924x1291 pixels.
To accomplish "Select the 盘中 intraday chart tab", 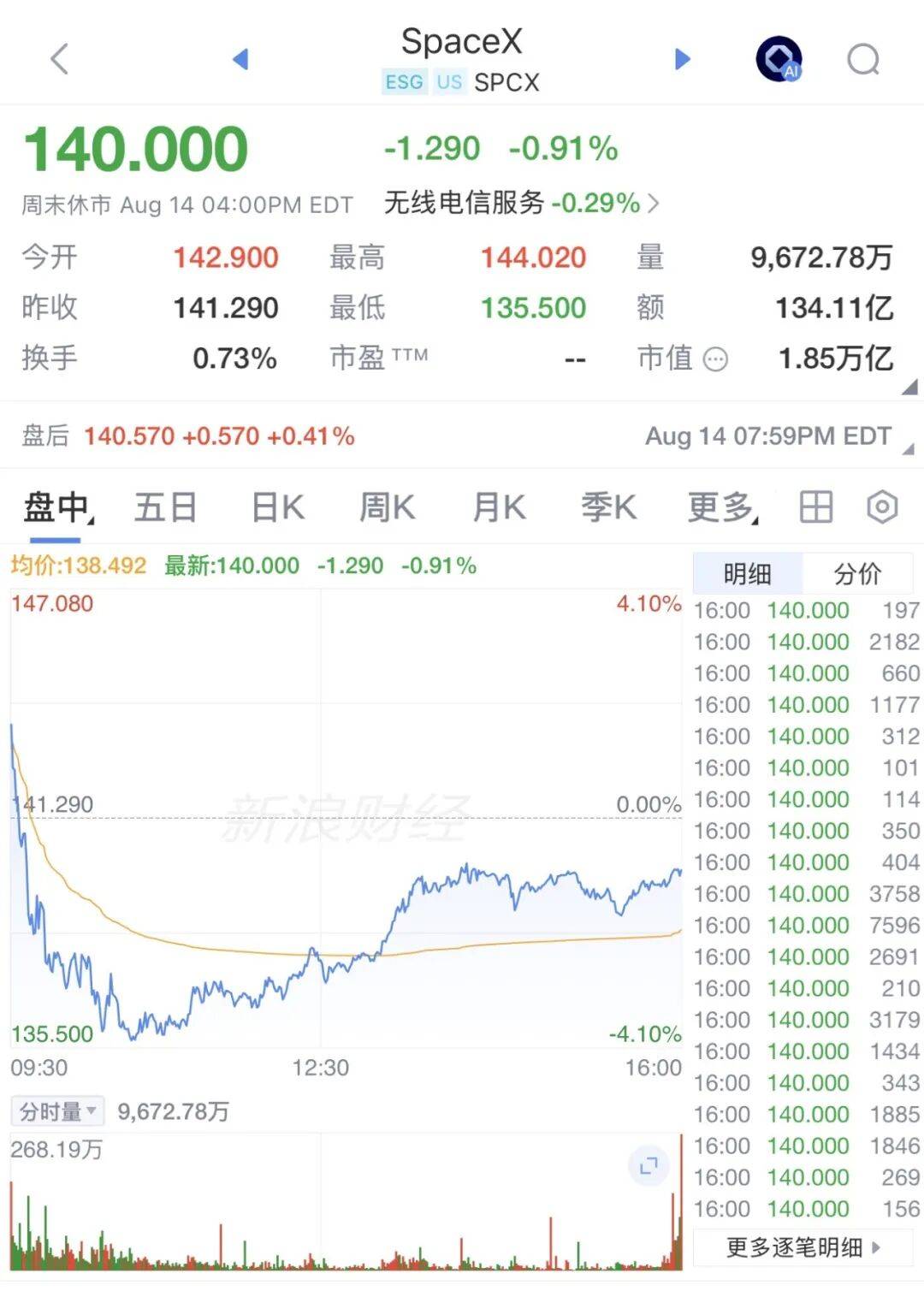I will click(56, 507).
